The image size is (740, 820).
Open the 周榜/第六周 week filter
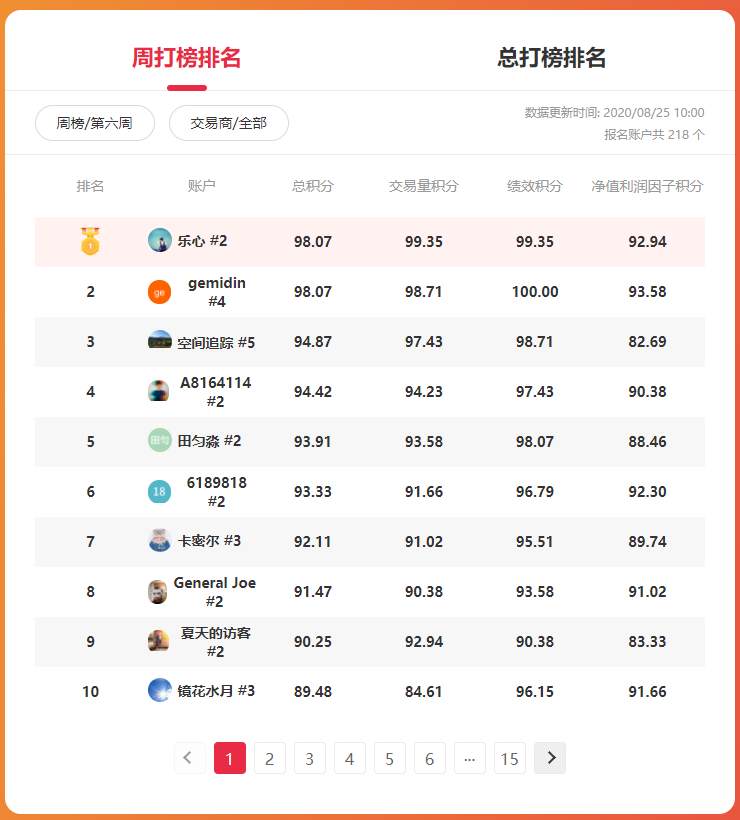[95, 123]
